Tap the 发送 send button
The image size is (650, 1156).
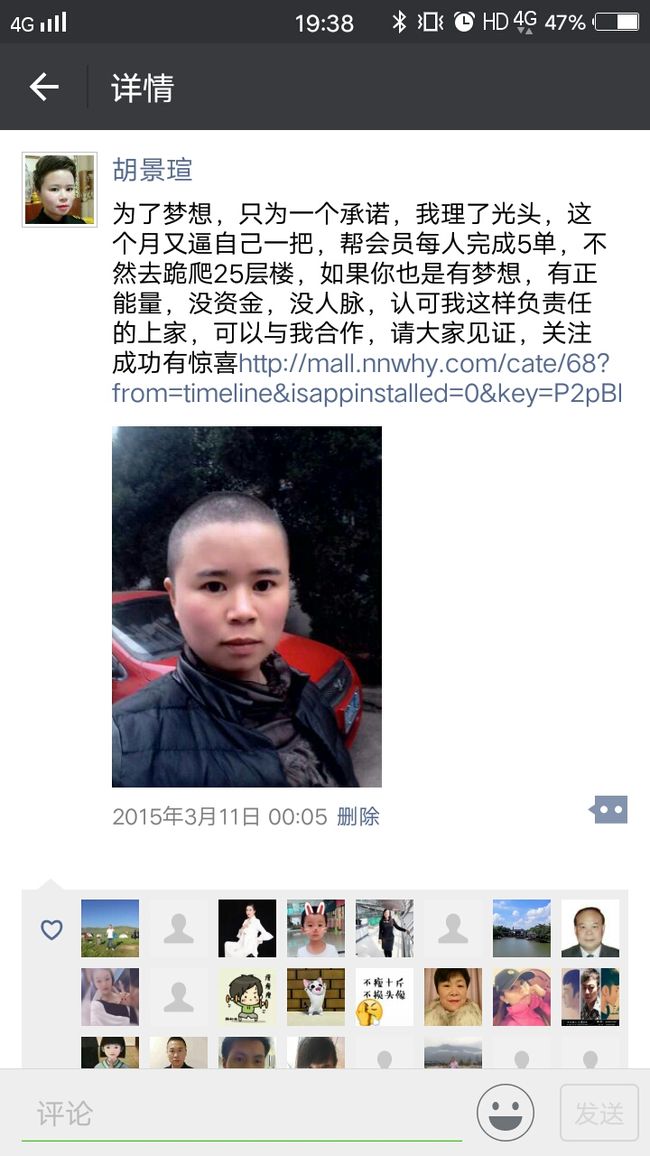point(599,1113)
